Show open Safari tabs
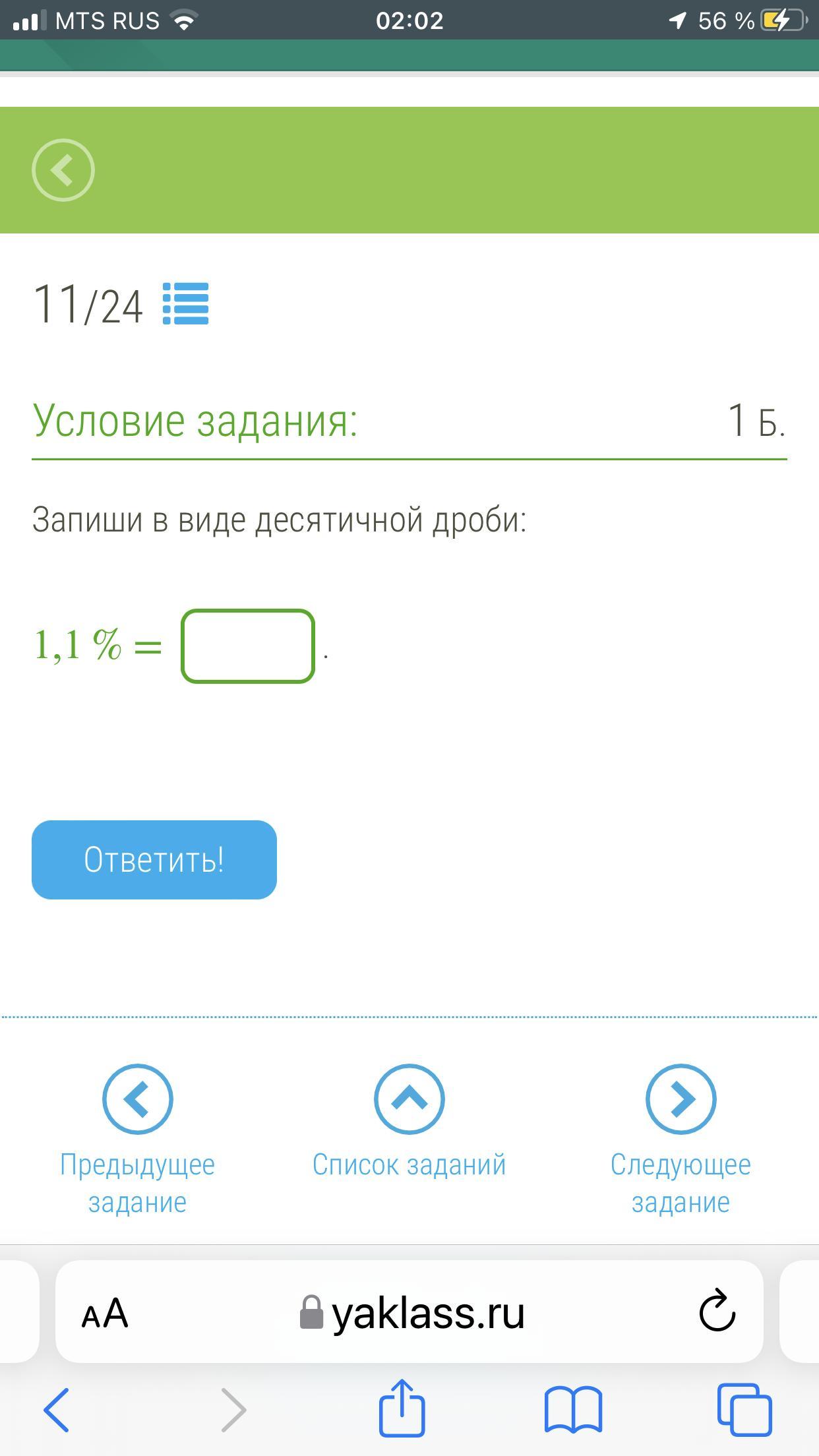The height and width of the screenshot is (1456, 819). 744,1409
